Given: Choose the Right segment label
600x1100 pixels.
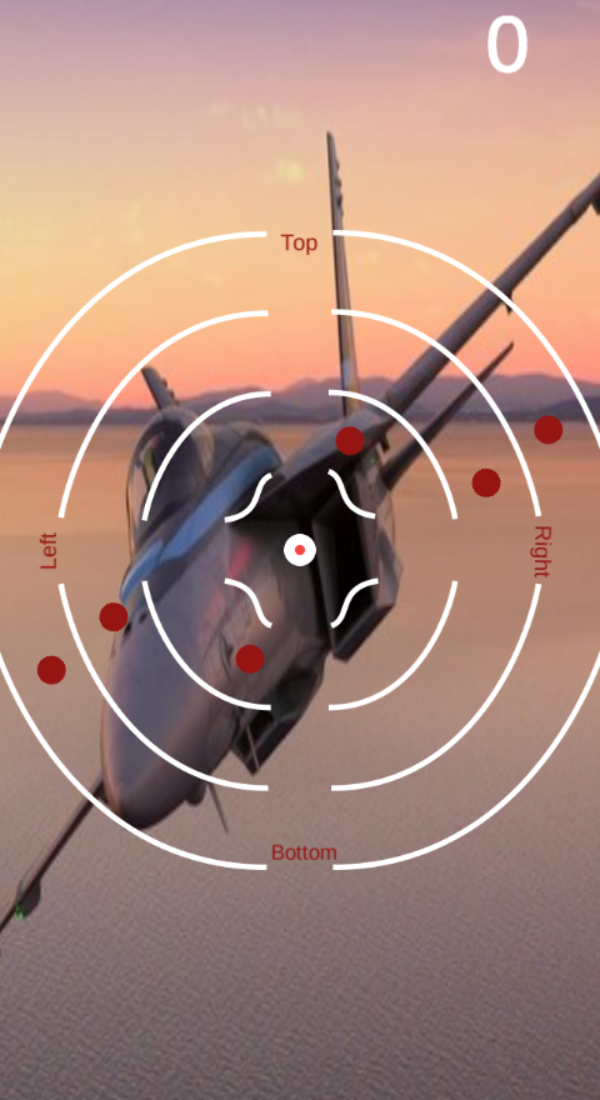Looking at the screenshot, I should pos(542,552).
